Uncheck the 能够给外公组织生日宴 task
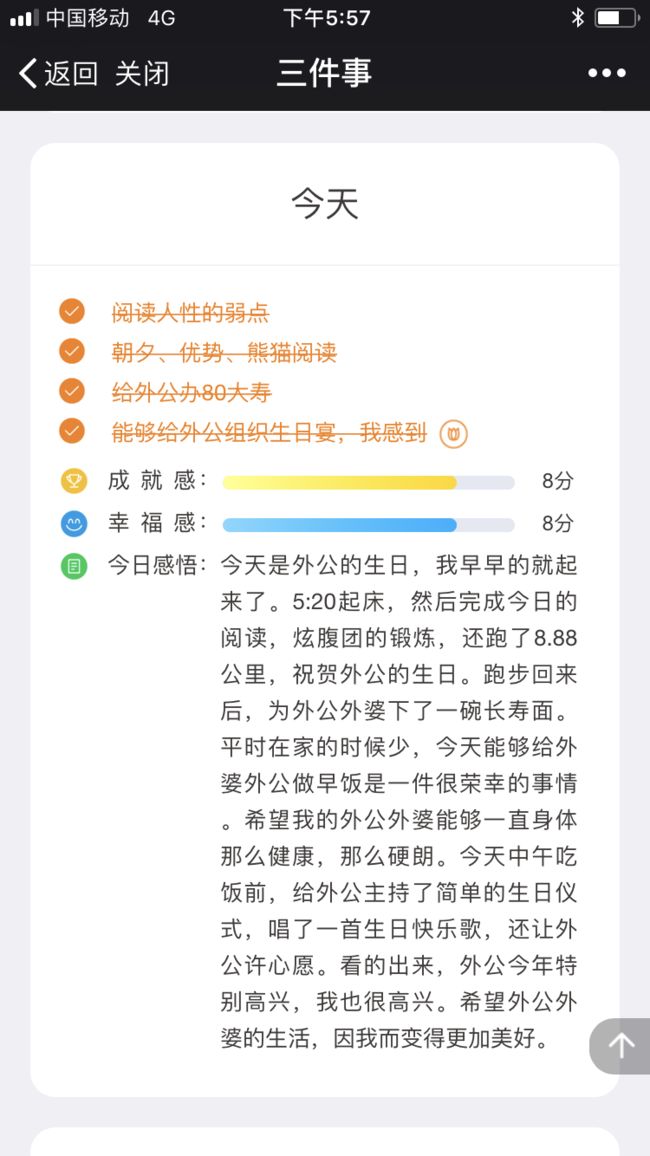 click(x=72, y=431)
